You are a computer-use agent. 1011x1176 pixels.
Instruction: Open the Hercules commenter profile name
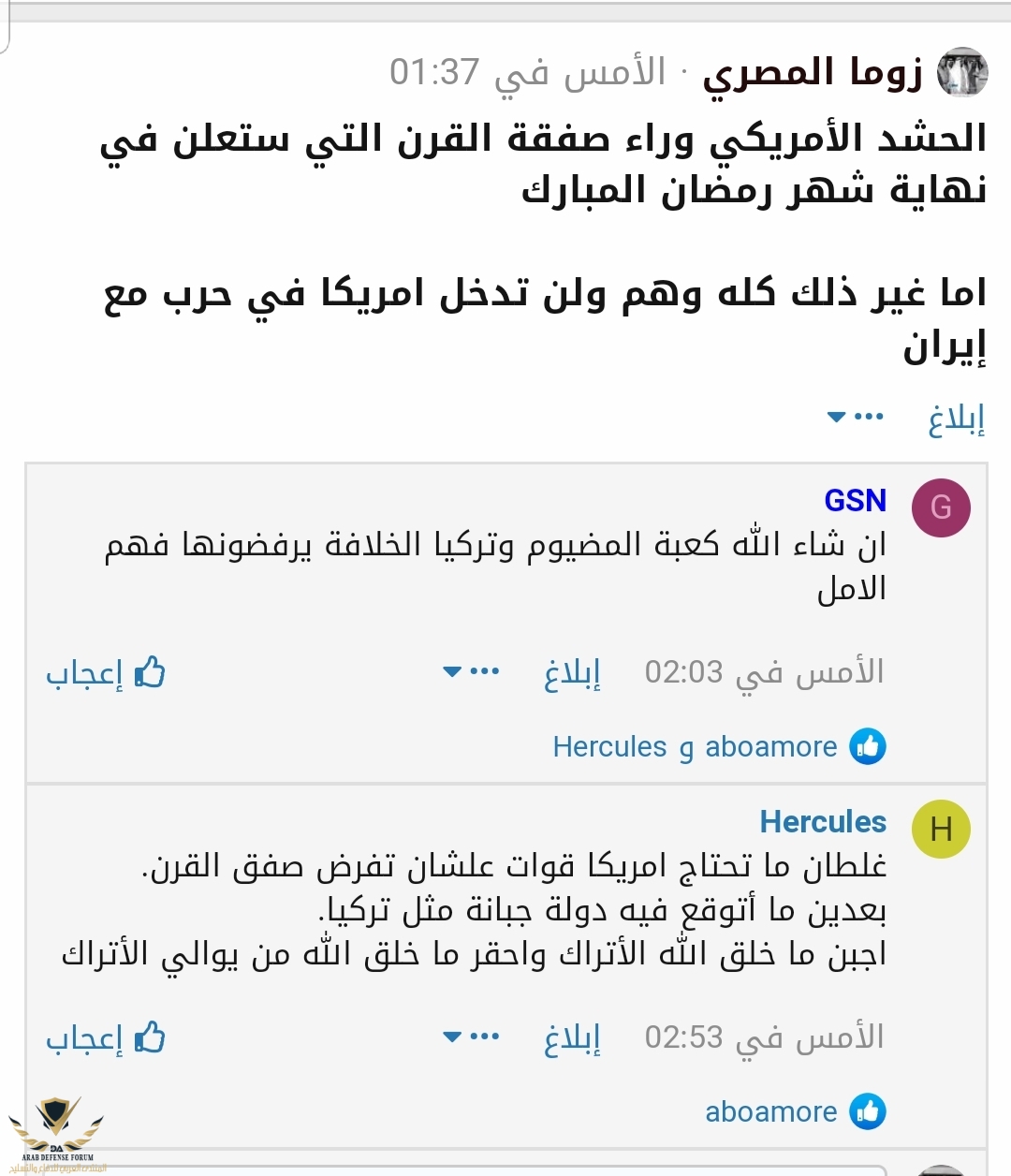point(823,822)
